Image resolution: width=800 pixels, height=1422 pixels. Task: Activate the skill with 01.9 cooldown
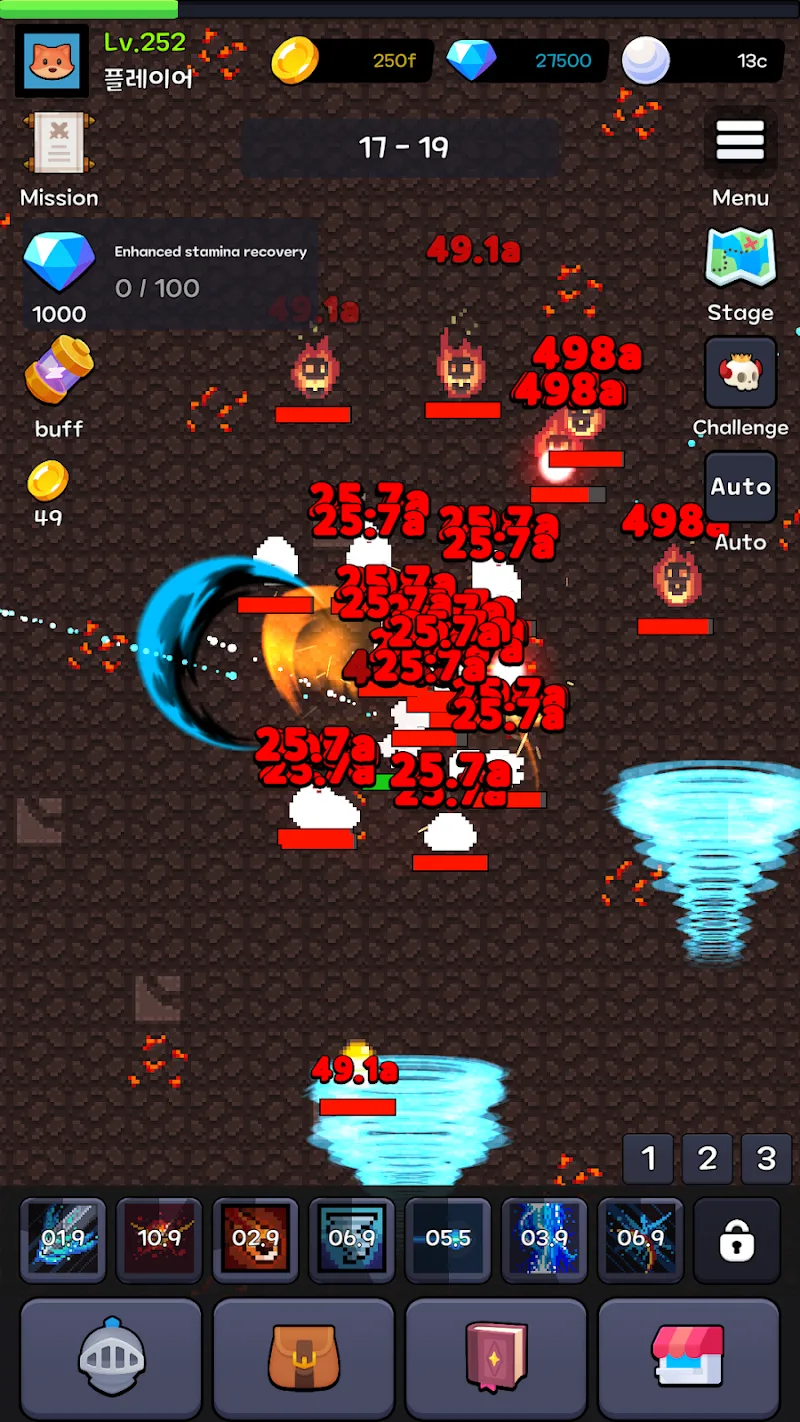point(63,1240)
